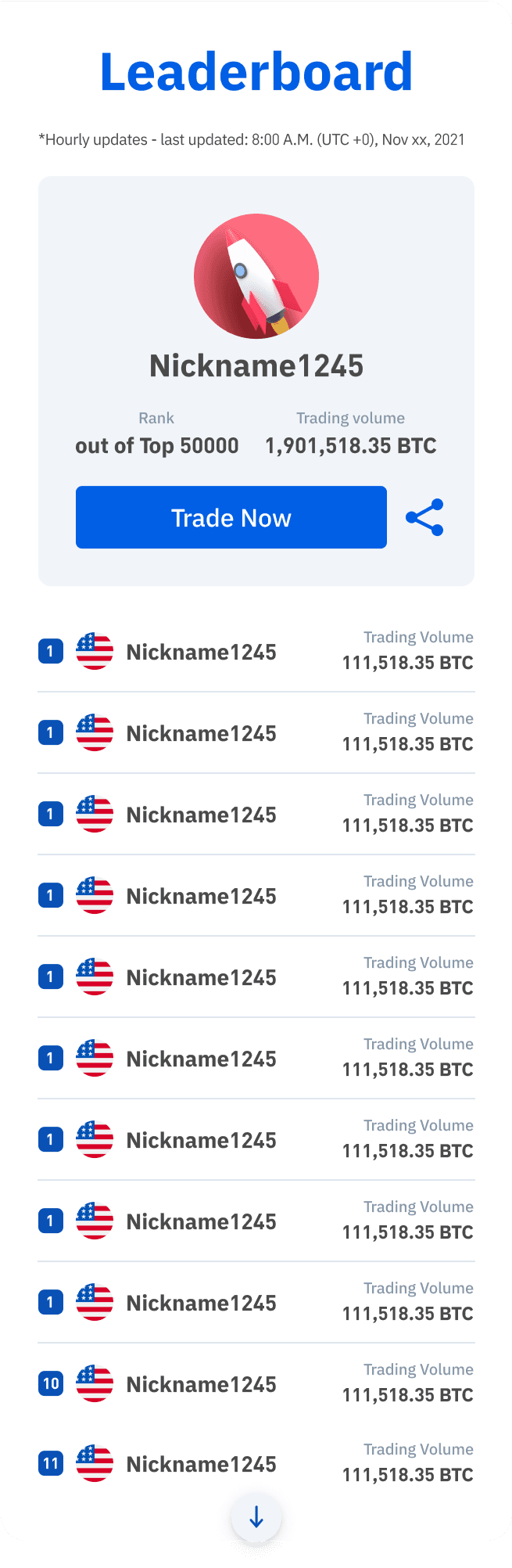
Task: Tap the down arrow to show more rankings
Action: coord(256,1517)
